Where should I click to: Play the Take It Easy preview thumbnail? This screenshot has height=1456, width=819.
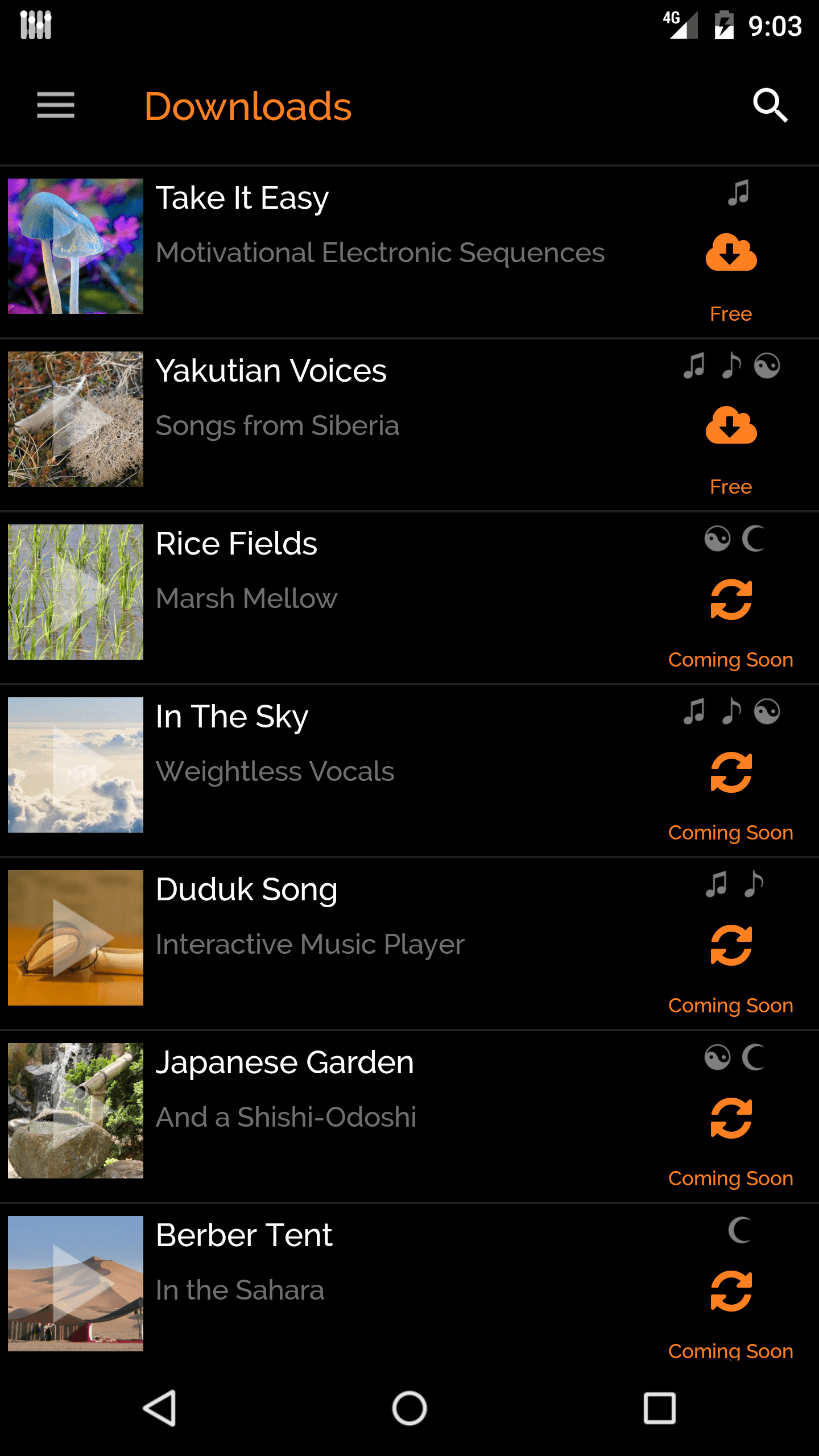tap(76, 246)
